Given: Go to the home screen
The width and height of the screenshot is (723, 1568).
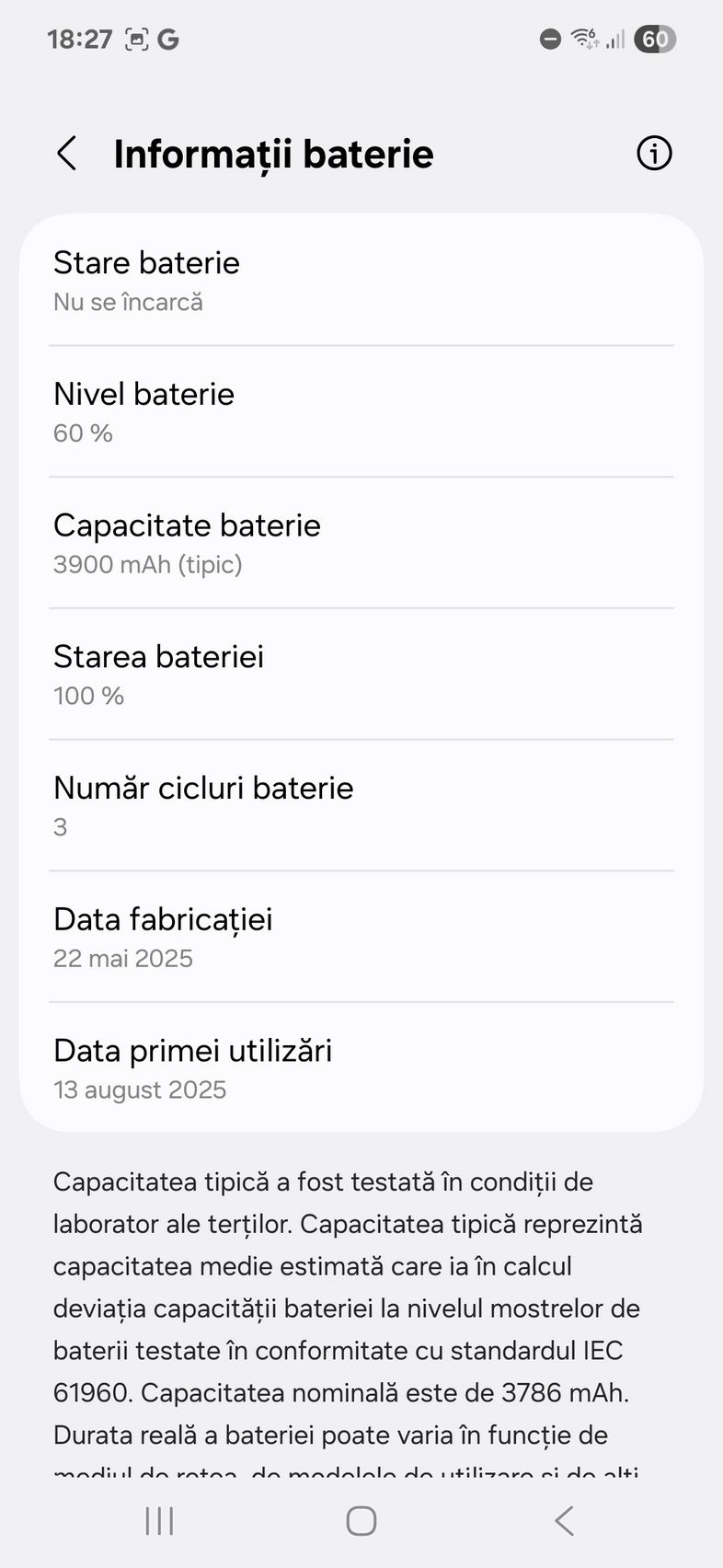Looking at the screenshot, I should point(361,1521).
